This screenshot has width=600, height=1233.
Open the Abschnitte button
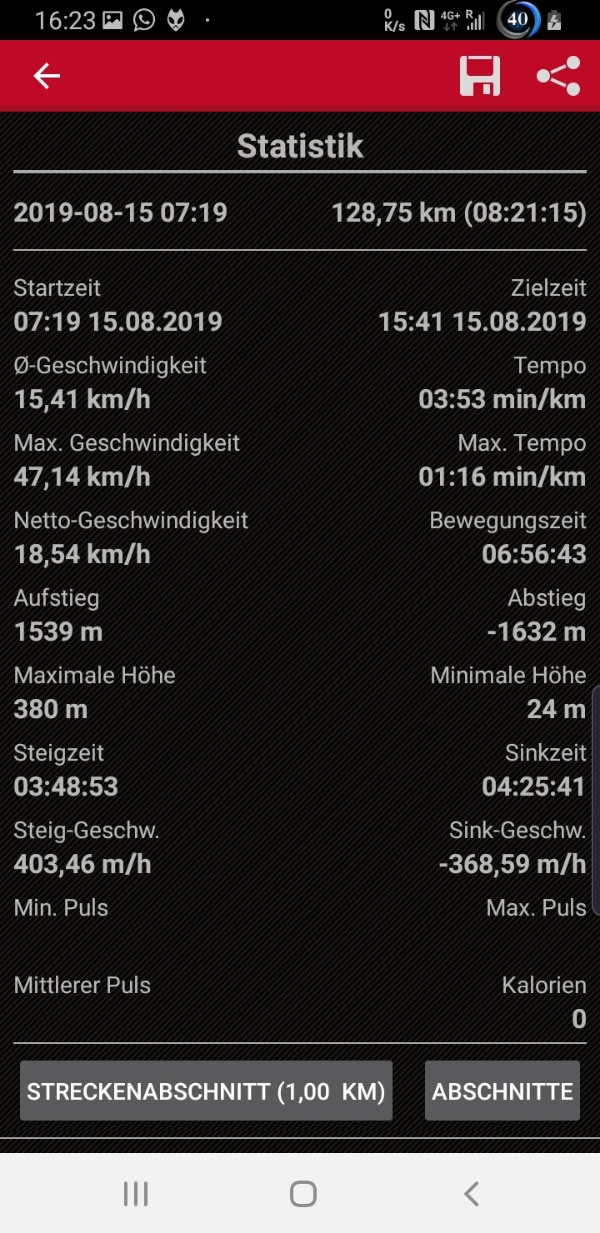point(502,1091)
